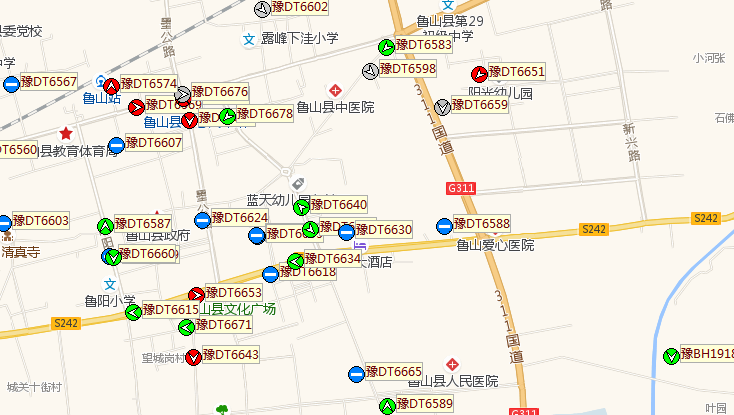Select the blue marker 豫DT6603
Image resolution: width=734 pixels, height=415 pixels.
(x=4, y=222)
